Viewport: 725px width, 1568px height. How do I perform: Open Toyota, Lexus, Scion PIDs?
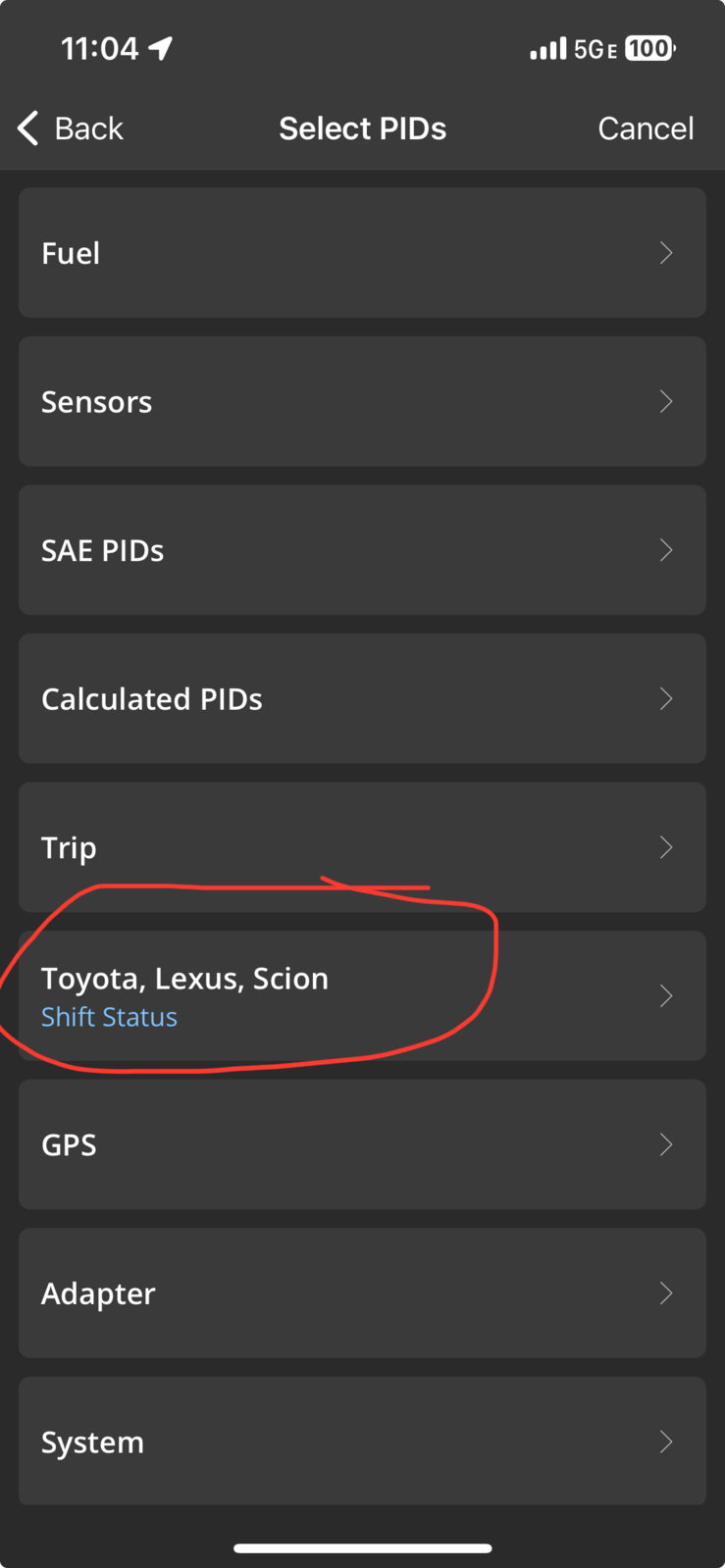362,995
